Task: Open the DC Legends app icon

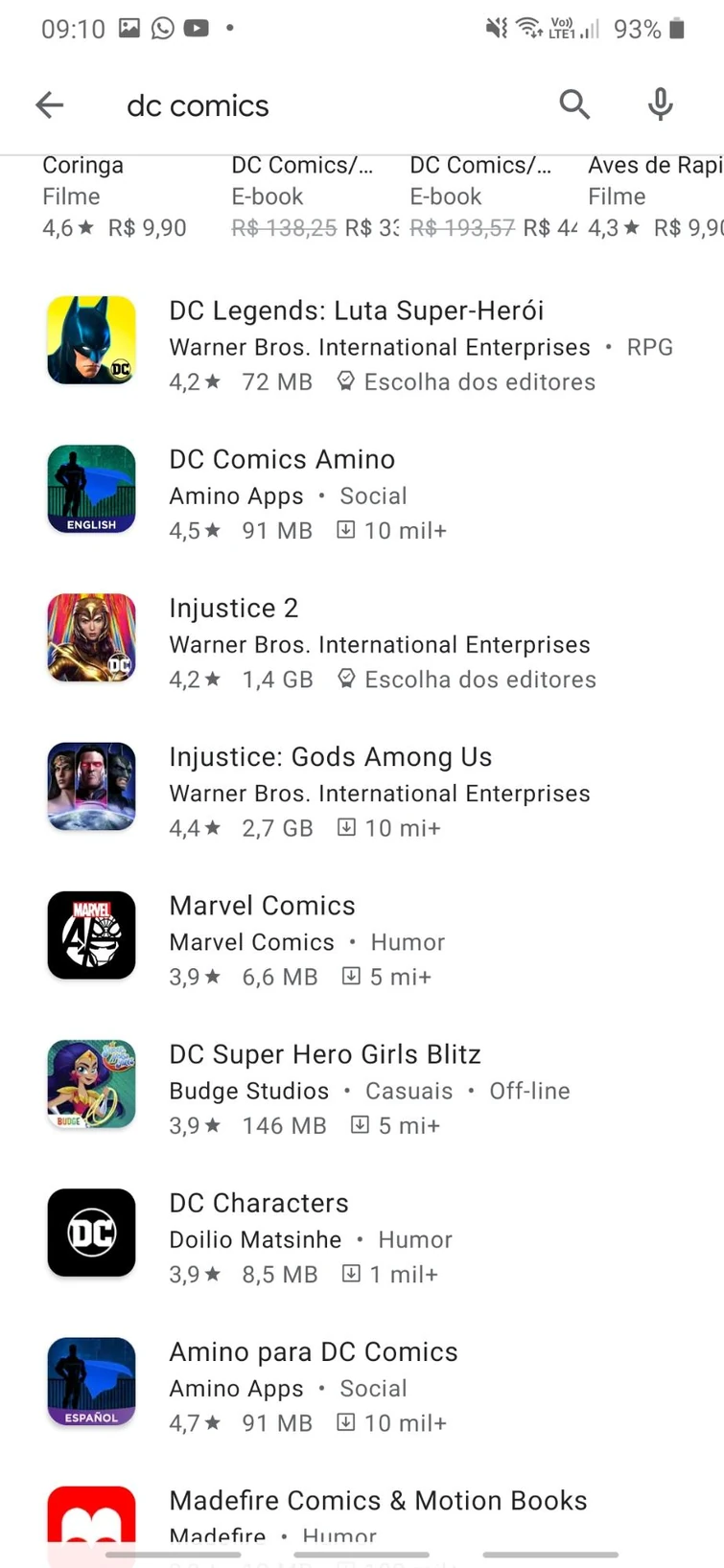Action: pos(91,340)
